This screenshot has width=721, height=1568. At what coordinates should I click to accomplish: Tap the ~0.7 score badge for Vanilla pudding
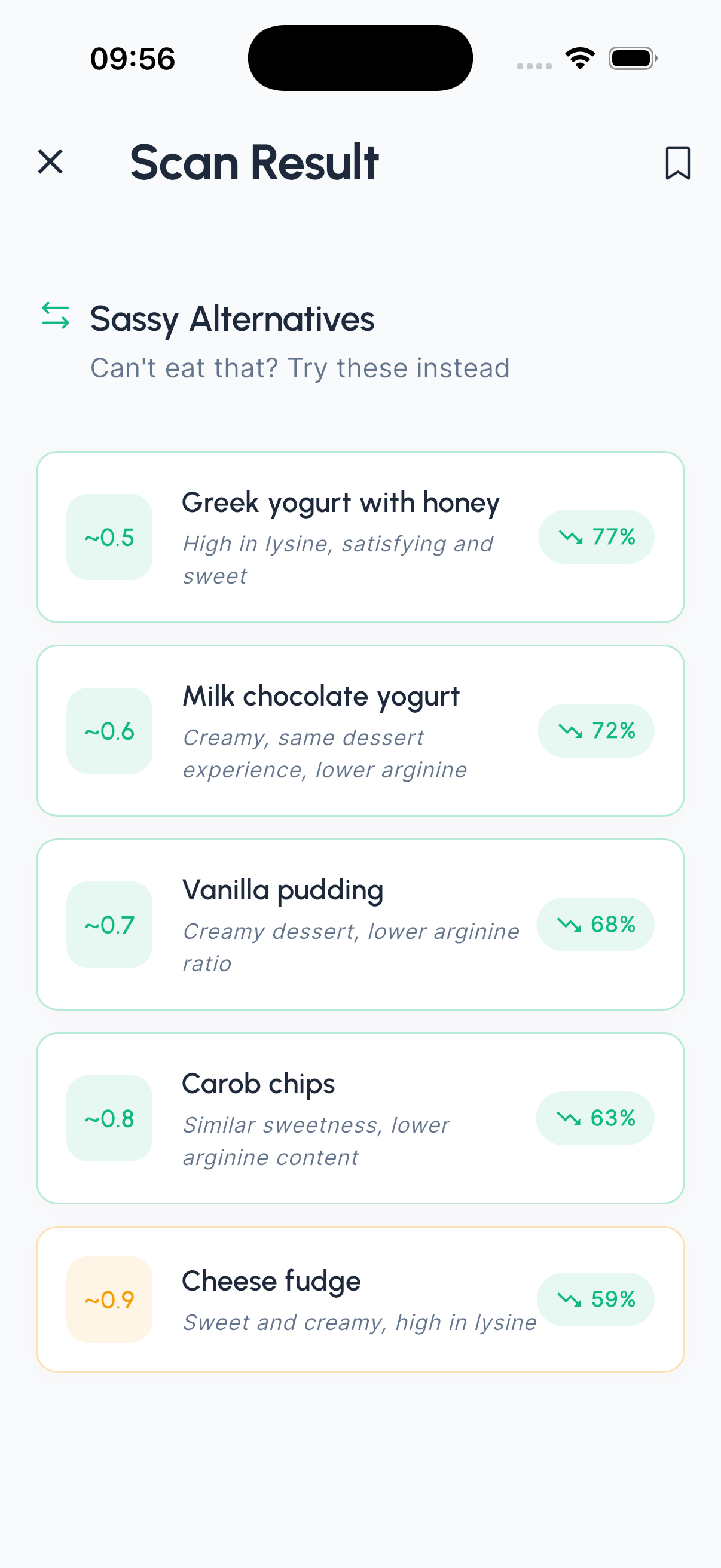pyautogui.click(x=109, y=924)
